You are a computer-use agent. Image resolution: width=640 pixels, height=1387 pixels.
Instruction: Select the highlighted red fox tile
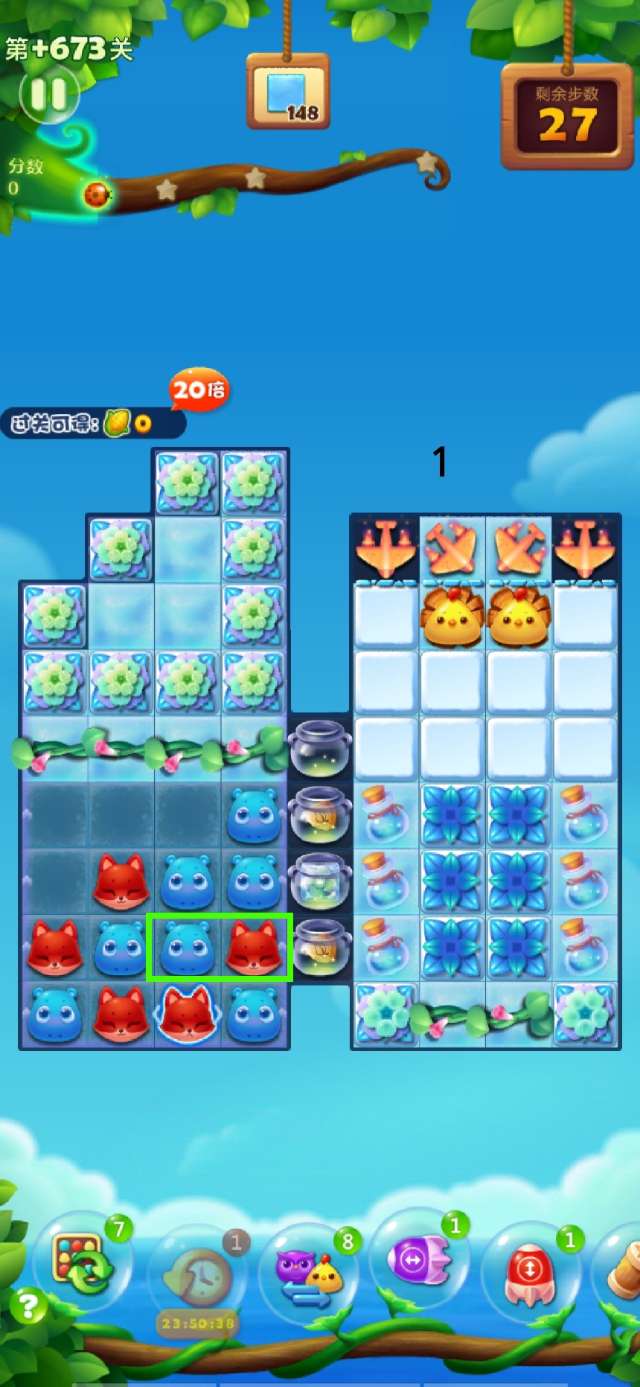(x=254, y=947)
